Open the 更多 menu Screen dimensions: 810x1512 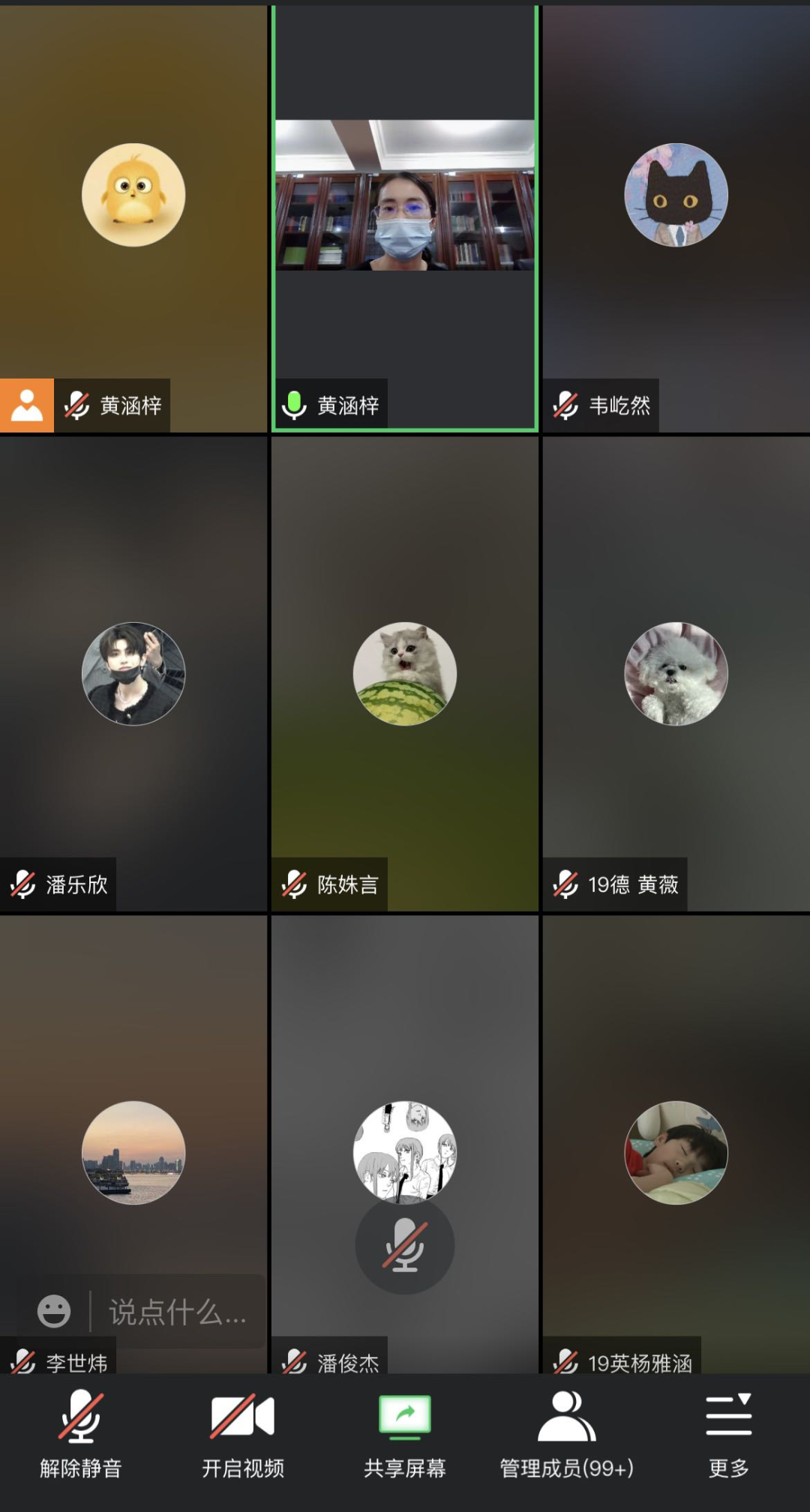(x=728, y=1436)
